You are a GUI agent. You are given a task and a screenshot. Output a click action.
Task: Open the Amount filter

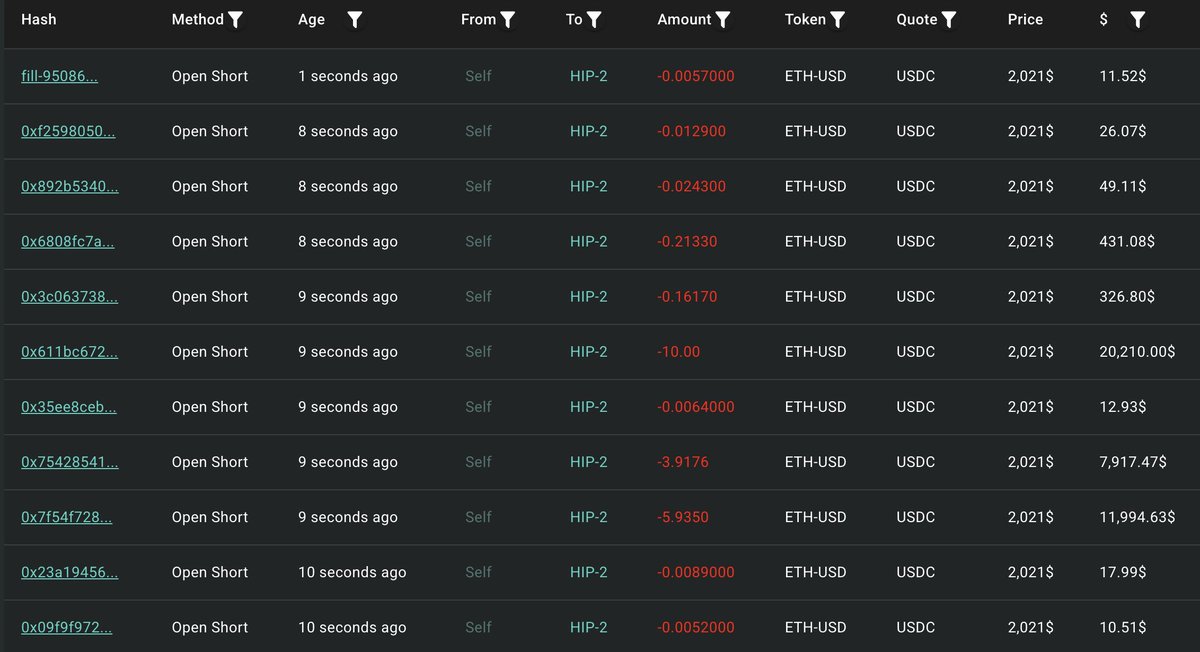723,19
